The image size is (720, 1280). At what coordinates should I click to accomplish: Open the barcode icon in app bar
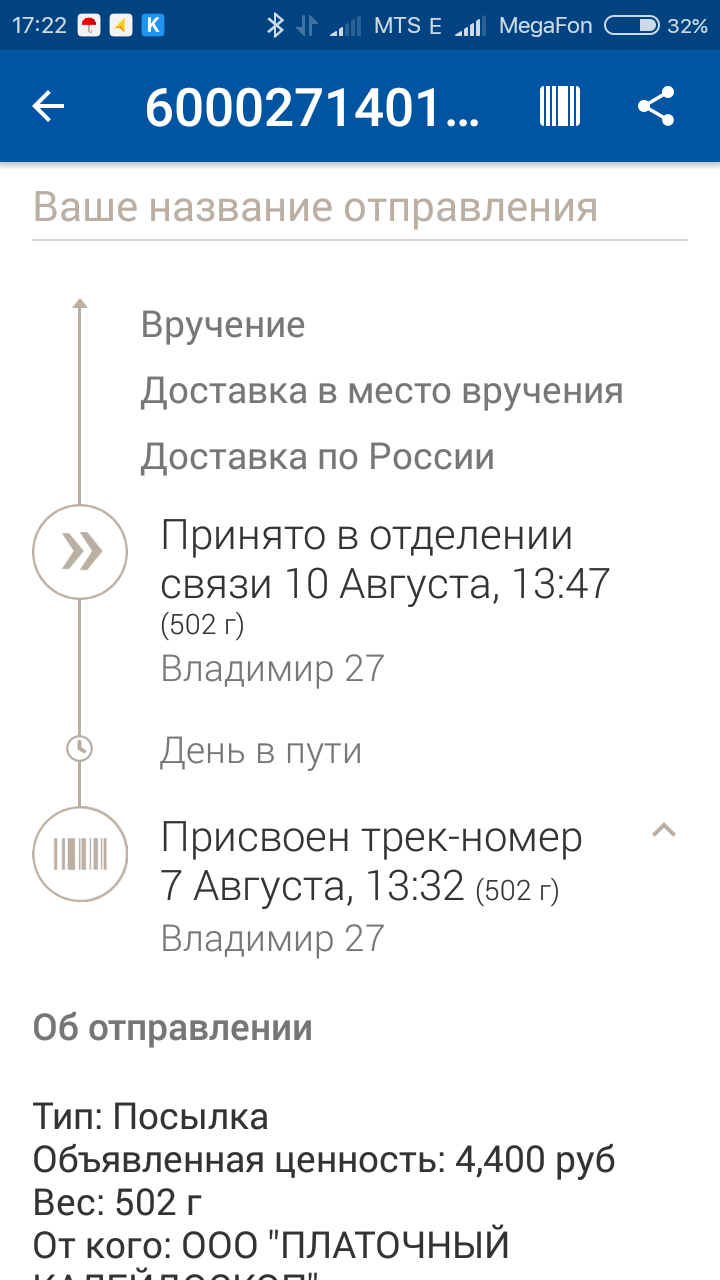pos(560,106)
